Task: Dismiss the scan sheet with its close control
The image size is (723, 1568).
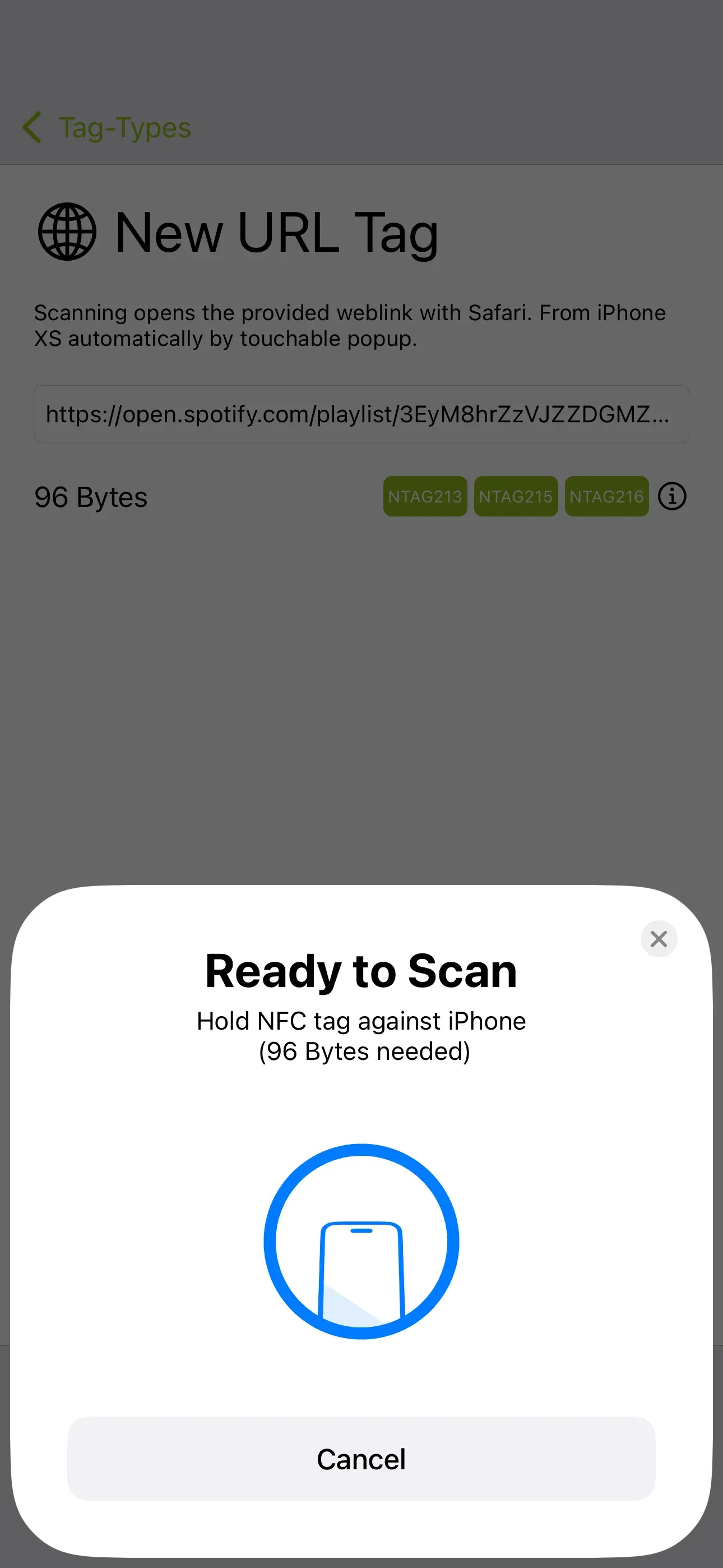Action: click(659, 939)
